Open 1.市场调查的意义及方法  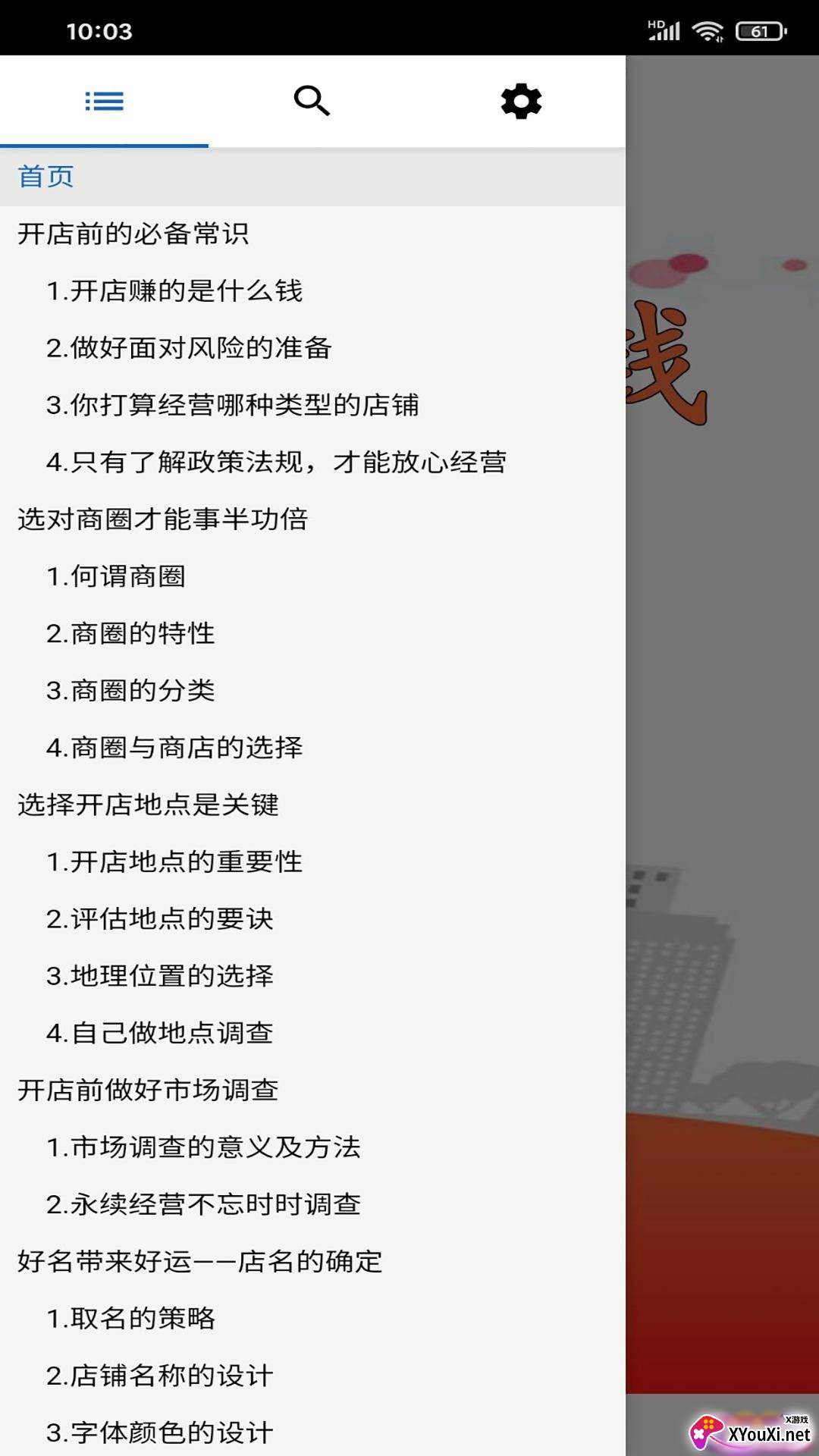[203, 1147]
